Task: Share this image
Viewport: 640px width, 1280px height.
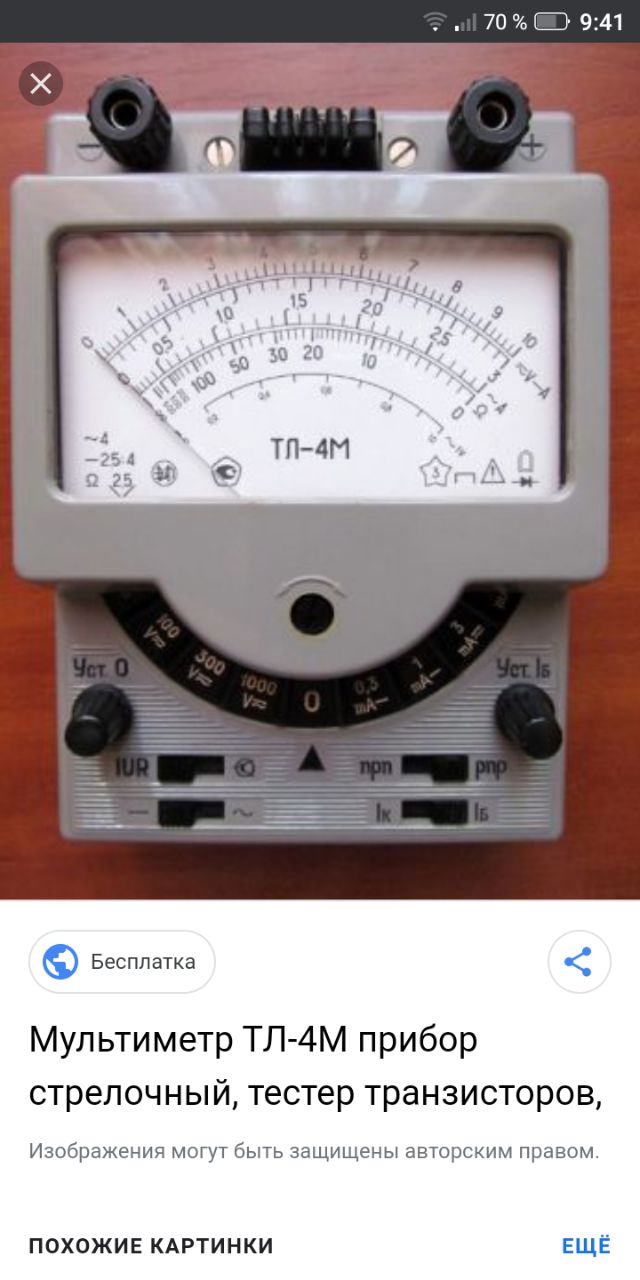Action: pos(578,962)
